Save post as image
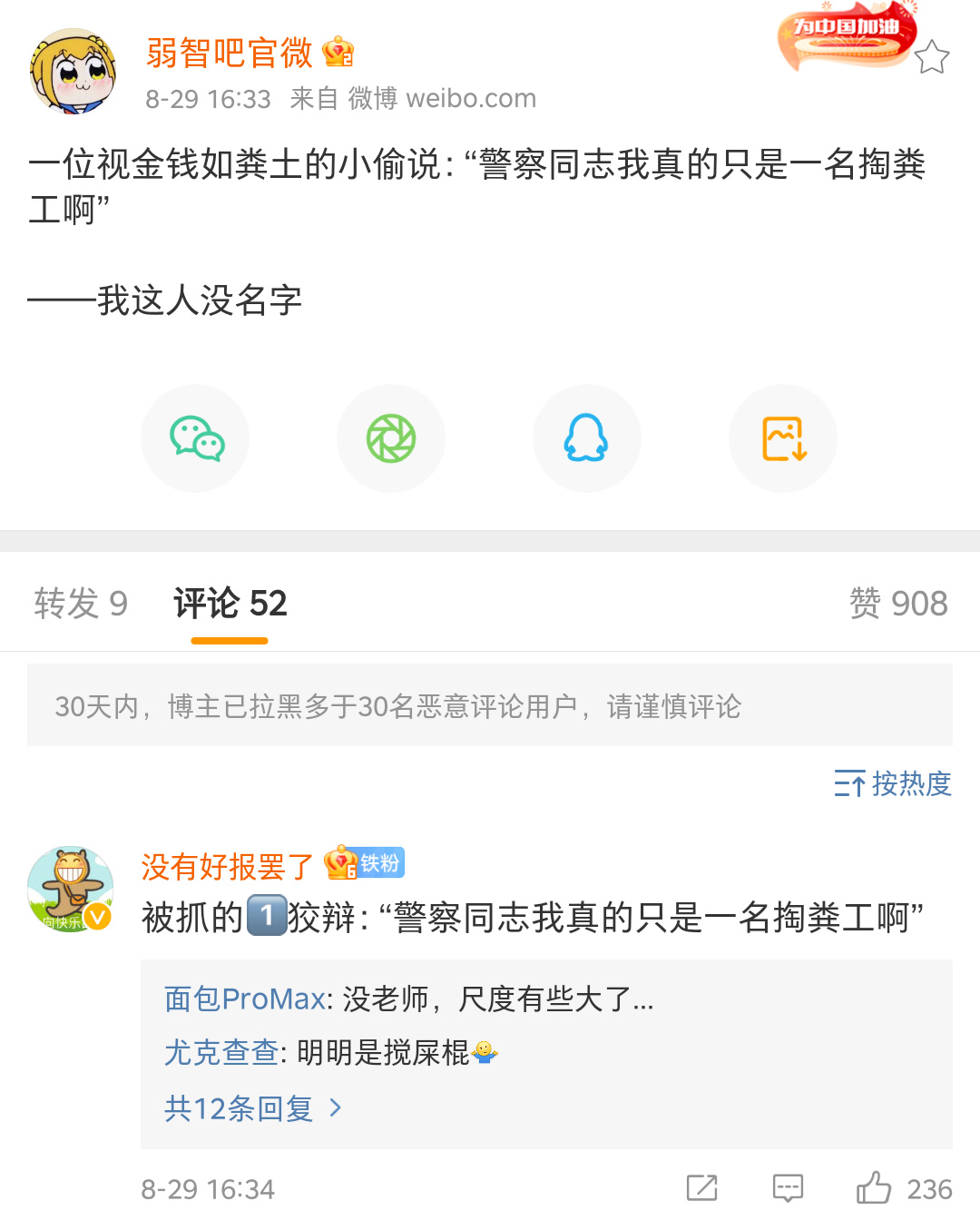The height and width of the screenshot is (1220, 980). [x=783, y=438]
